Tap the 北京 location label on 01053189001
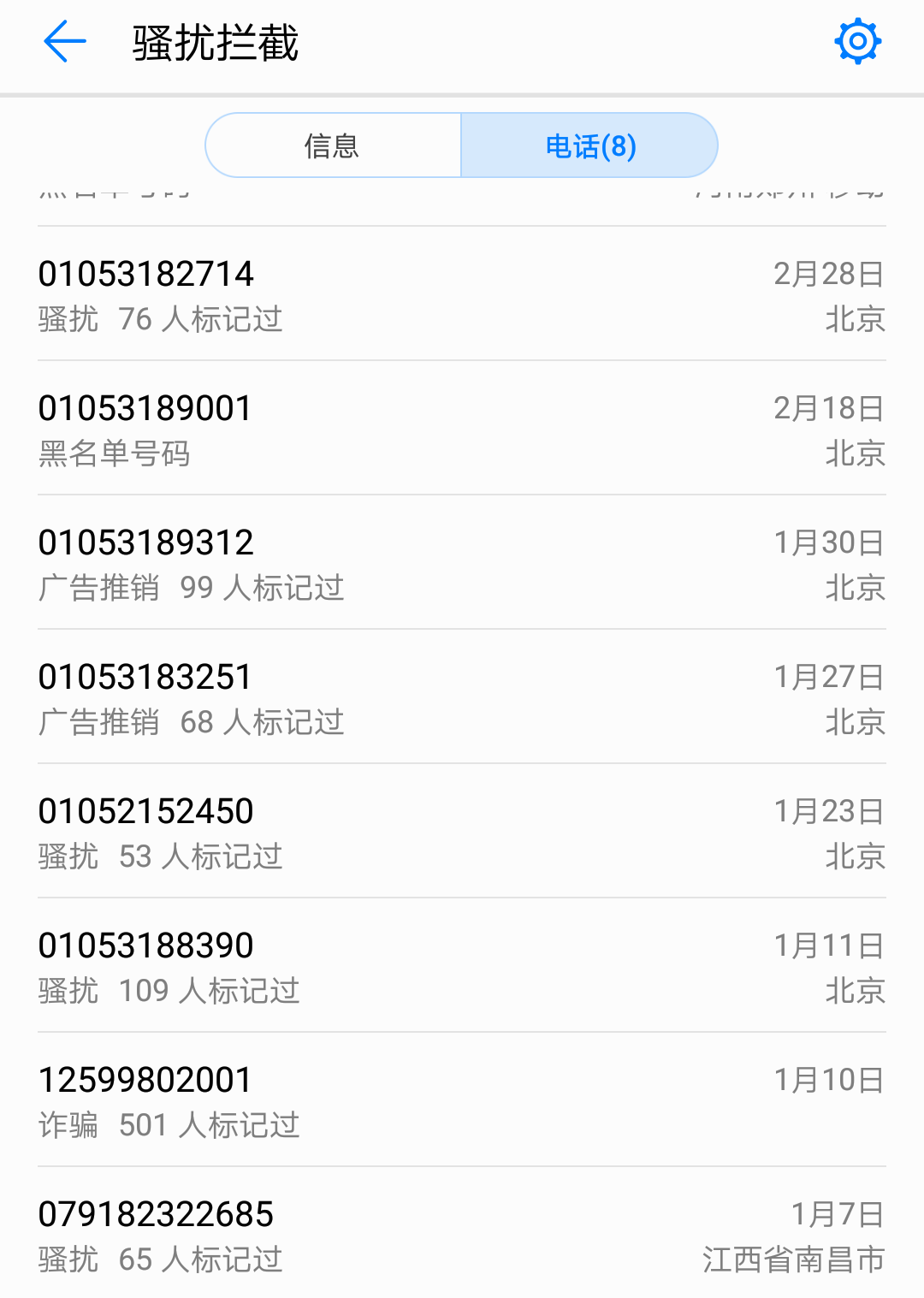This screenshot has height=1298, width=924. point(856,454)
